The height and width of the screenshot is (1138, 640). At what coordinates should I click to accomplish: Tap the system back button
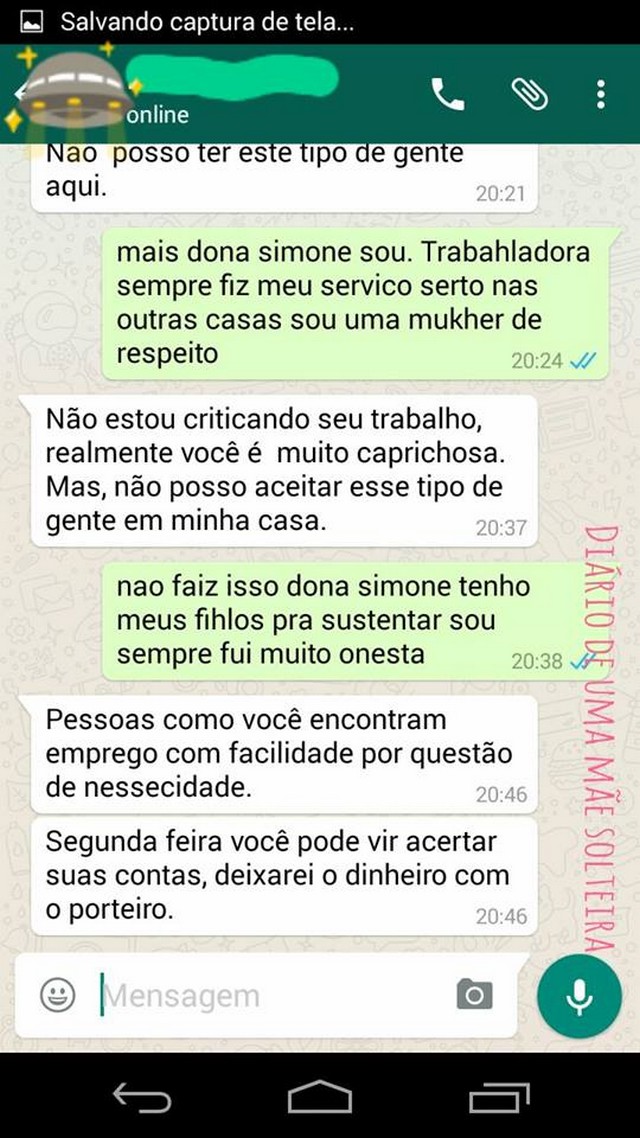tap(142, 1097)
